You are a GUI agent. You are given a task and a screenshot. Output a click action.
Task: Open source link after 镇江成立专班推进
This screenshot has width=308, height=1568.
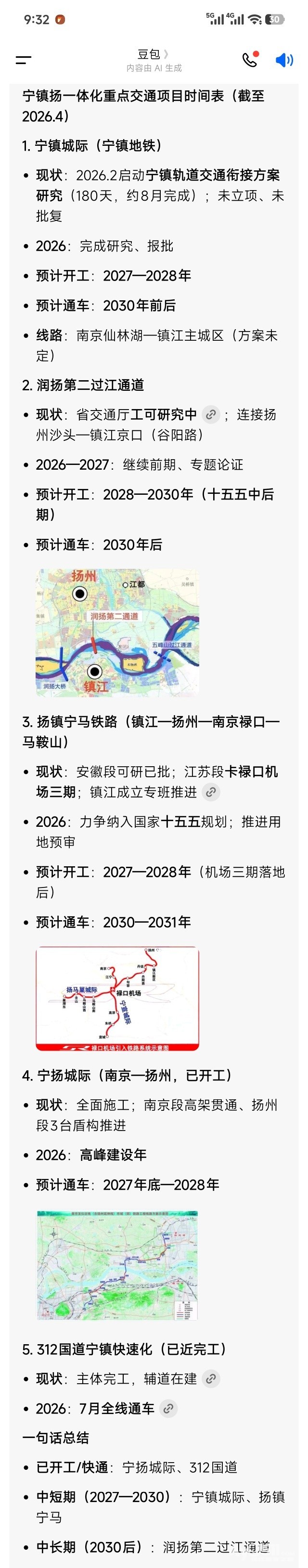(x=211, y=792)
